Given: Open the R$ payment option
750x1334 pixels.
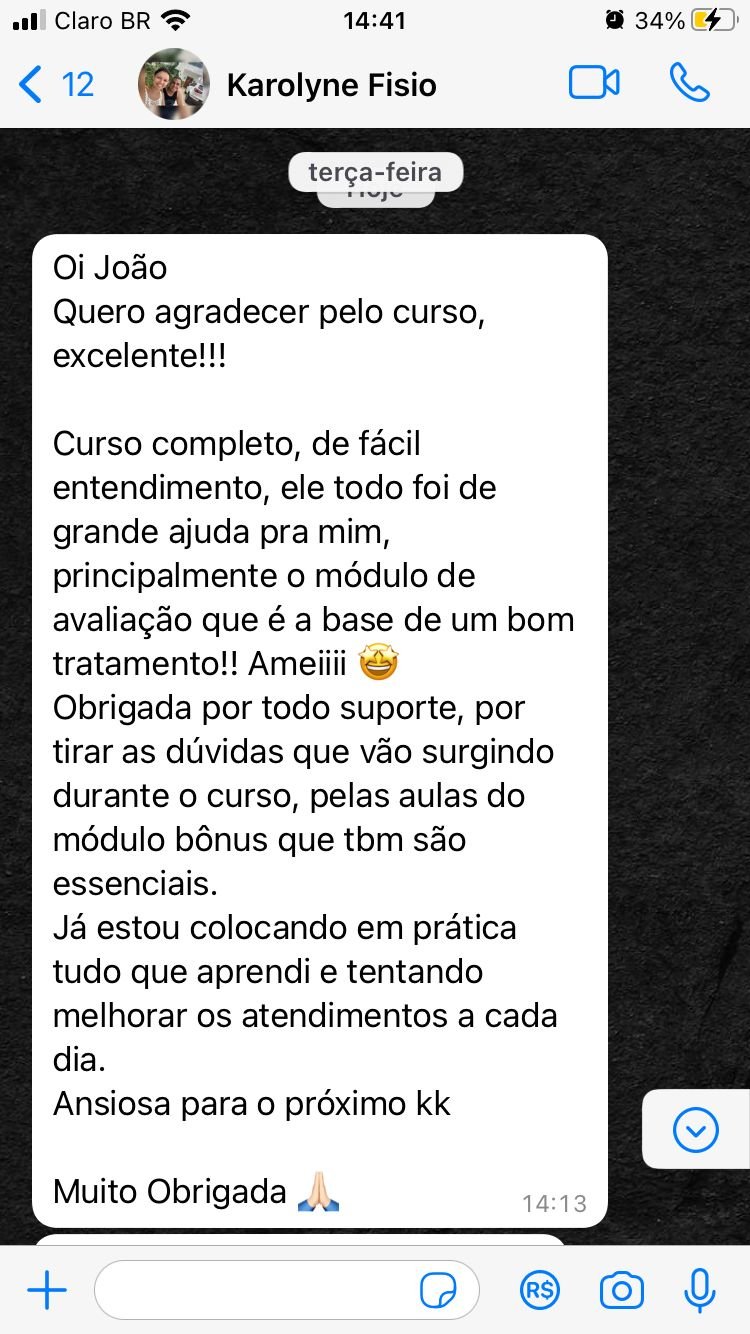Looking at the screenshot, I should click(540, 1291).
